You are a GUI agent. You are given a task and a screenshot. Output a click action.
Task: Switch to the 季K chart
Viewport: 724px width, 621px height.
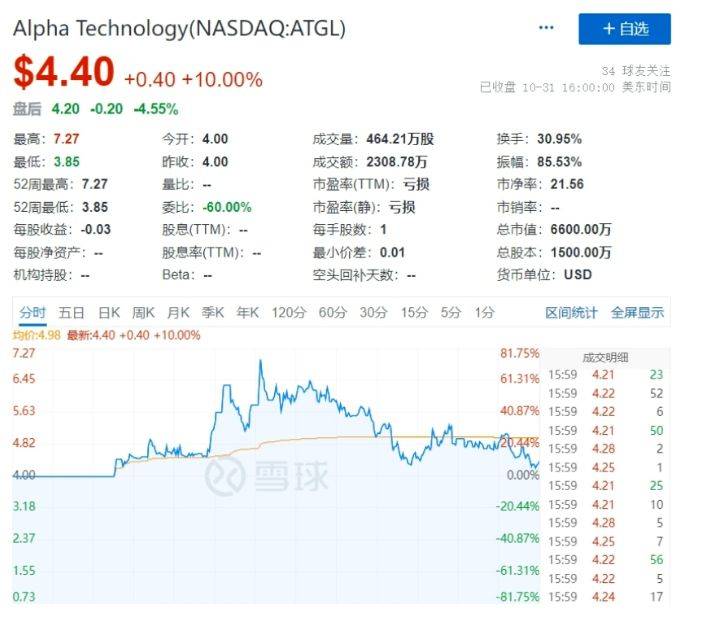click(213, 312)
